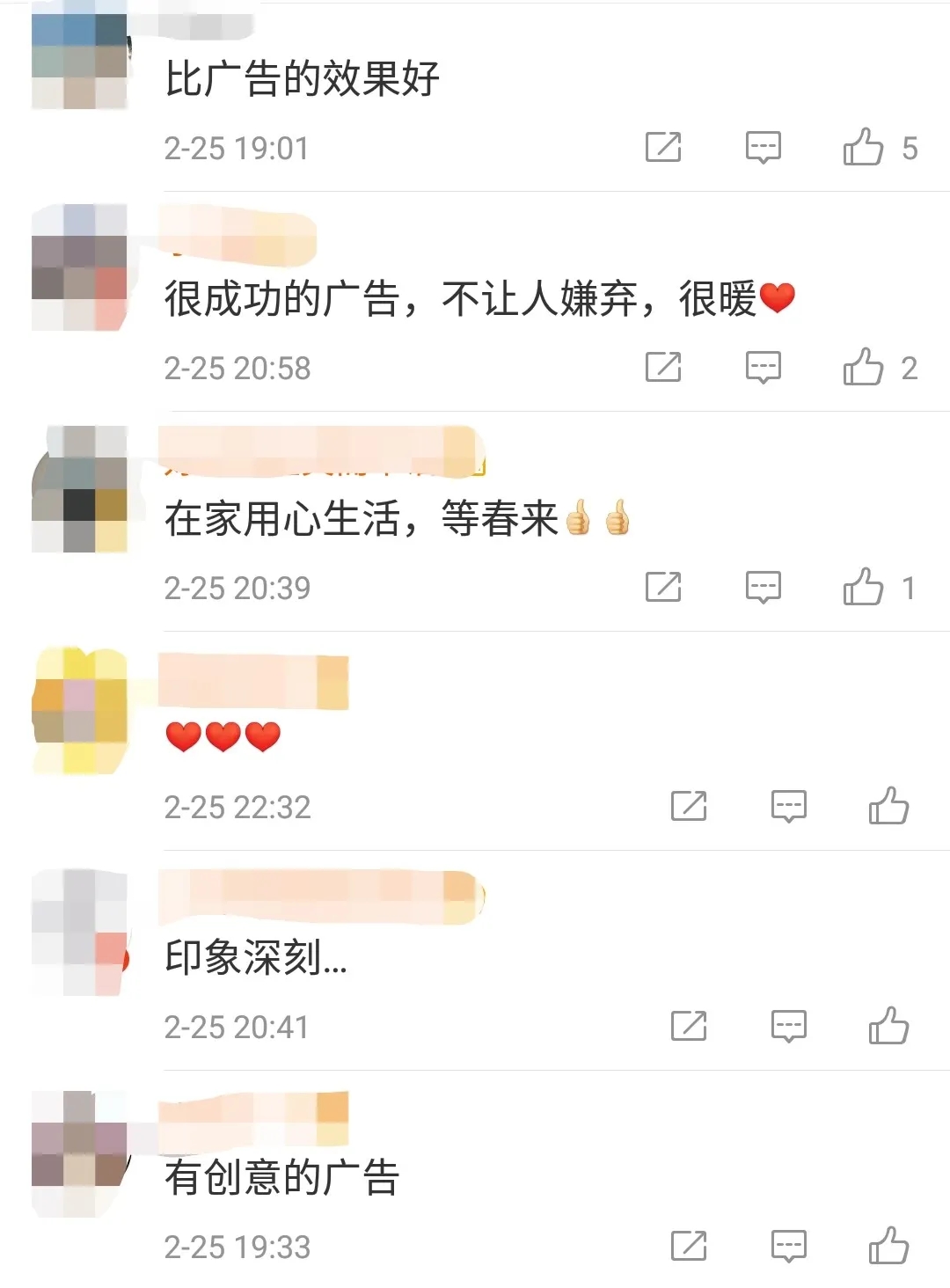Viewport: 950px width, 1288px height.
Task: Reply to the three-hearts comment from 22:32
Action: pos(788,806)
